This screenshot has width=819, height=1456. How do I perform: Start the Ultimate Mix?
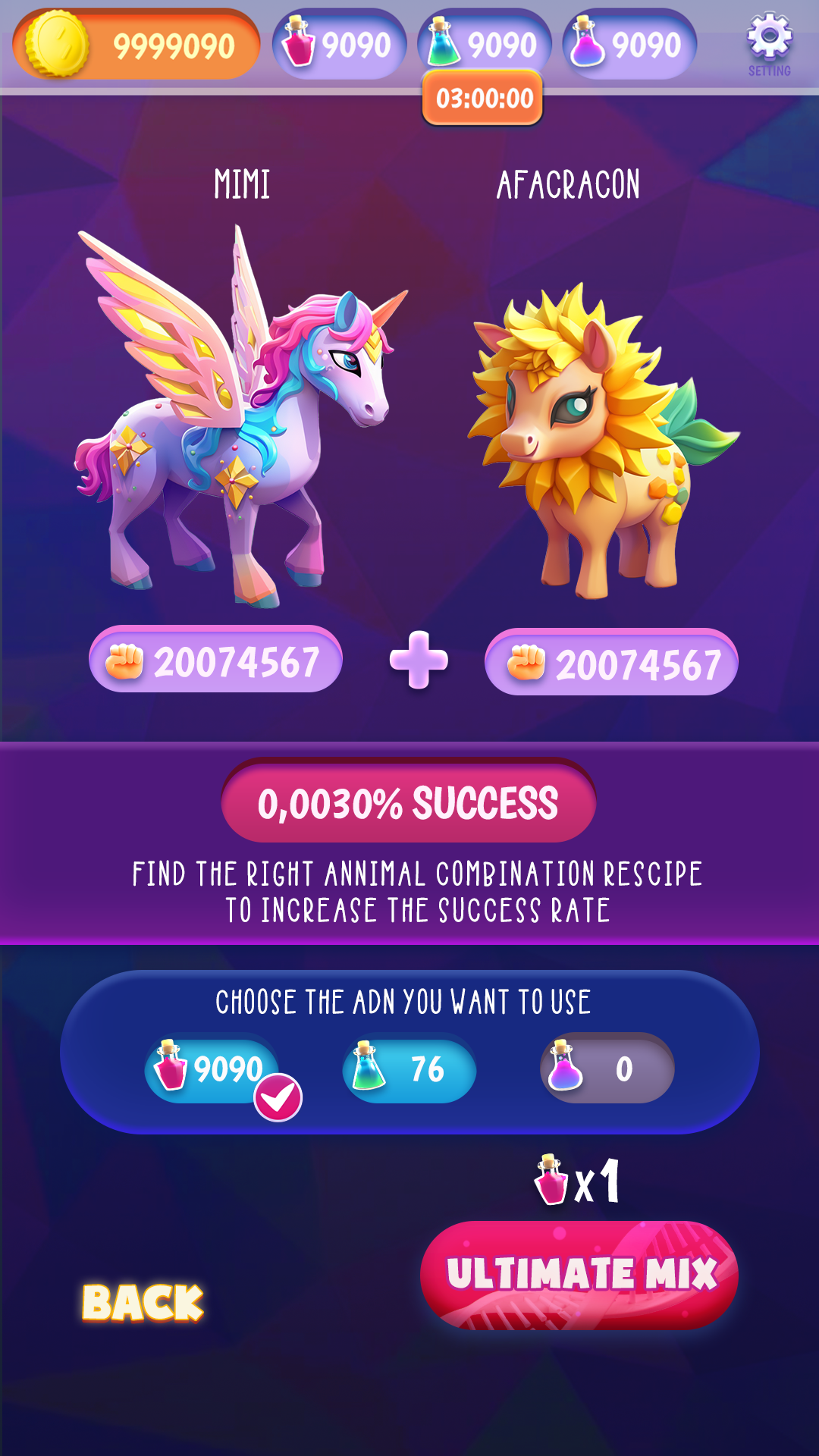coord(579,1274)
